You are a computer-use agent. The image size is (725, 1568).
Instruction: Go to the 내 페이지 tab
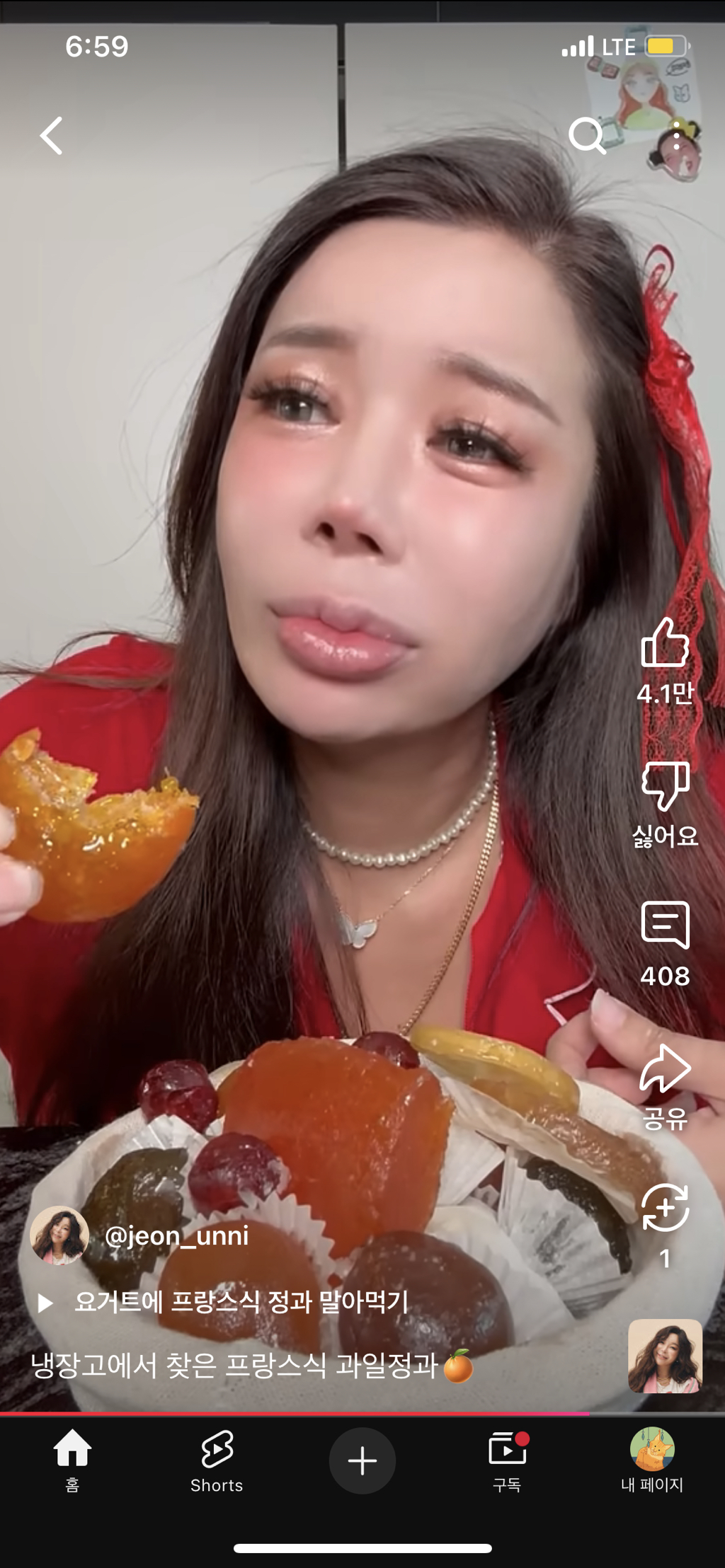[x=651, y=1460]
